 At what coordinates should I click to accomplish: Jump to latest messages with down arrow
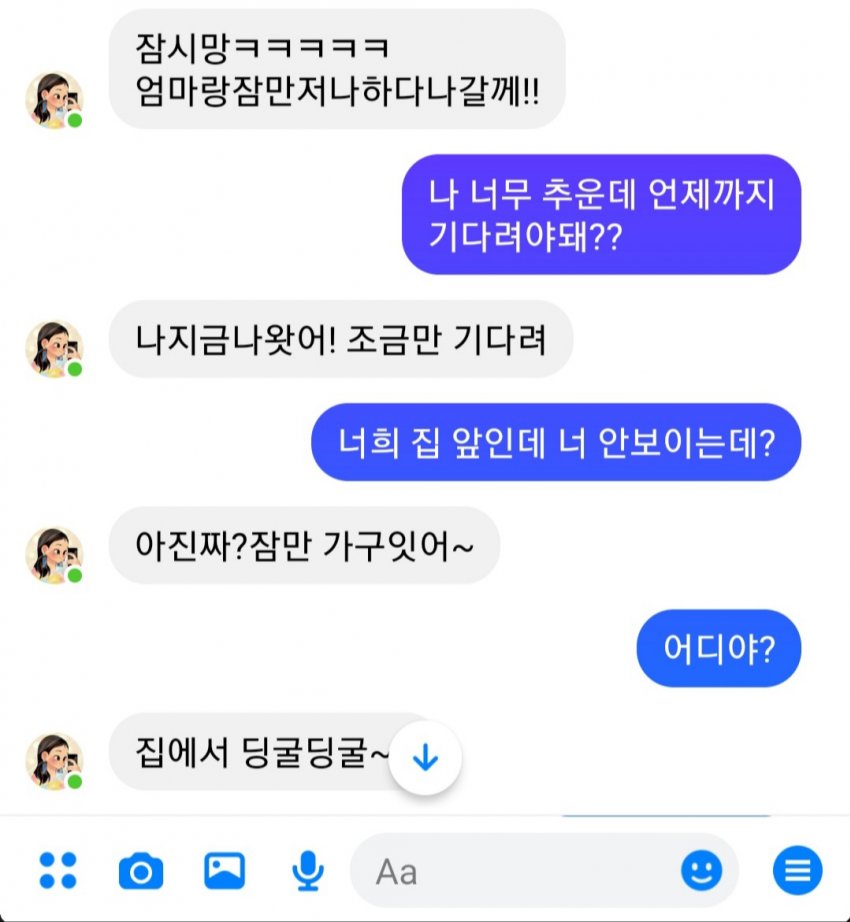425,758
